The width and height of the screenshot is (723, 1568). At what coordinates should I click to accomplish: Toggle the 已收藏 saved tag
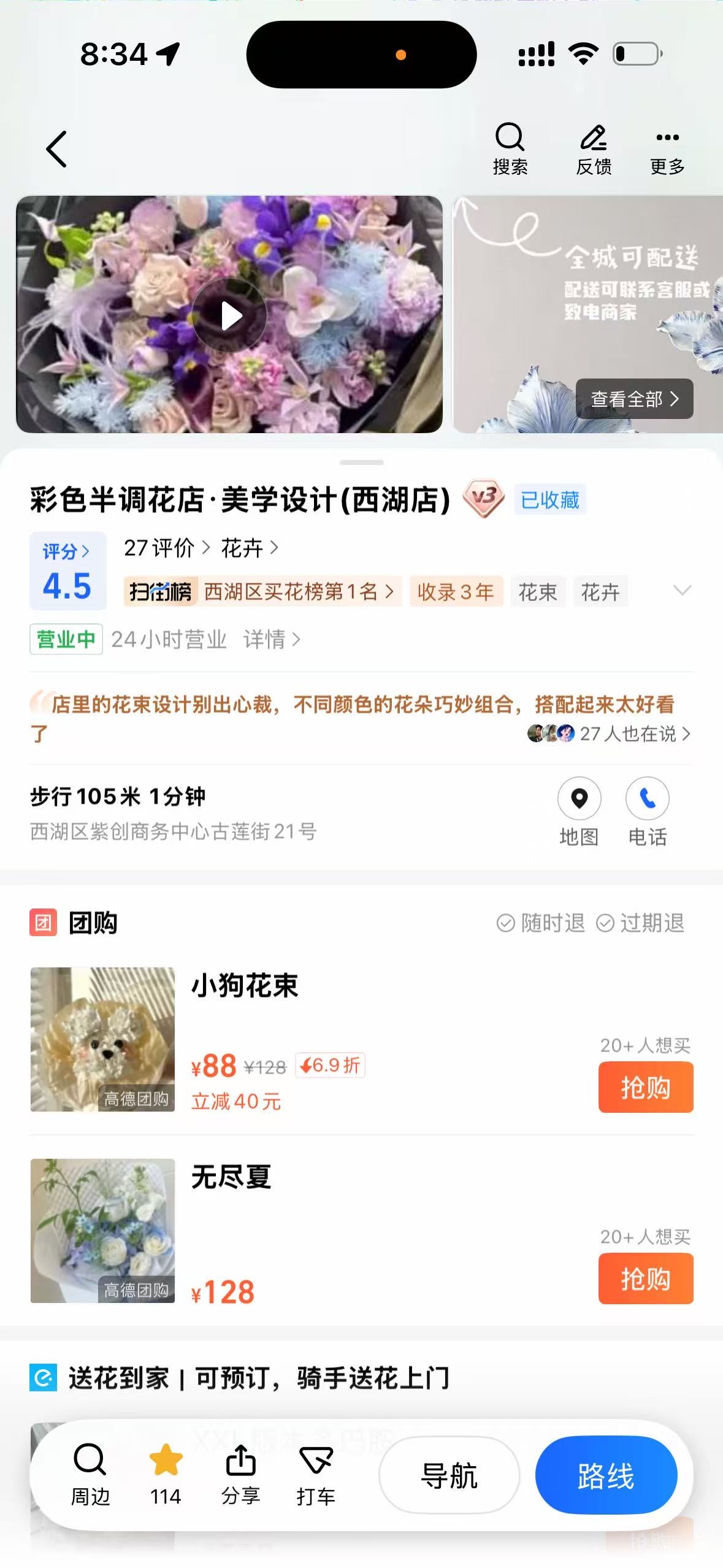tap(550, 499)
